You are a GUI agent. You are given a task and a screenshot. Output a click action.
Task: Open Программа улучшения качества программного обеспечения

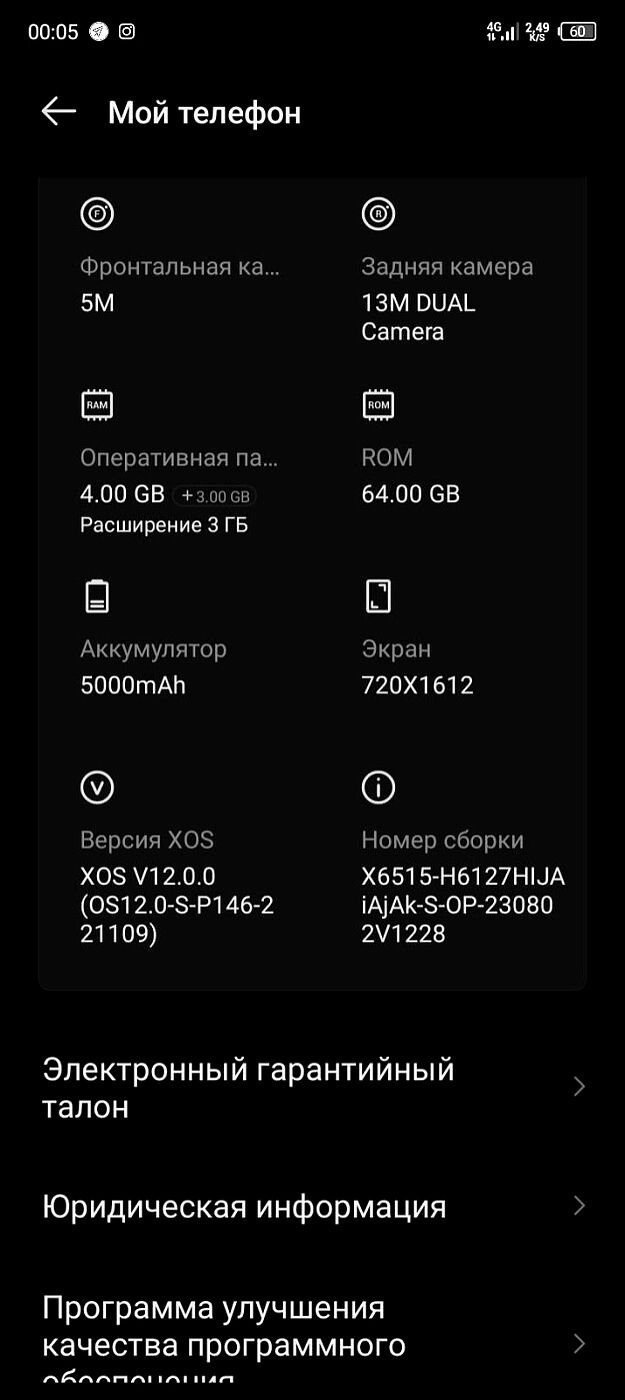(312, 1340)
